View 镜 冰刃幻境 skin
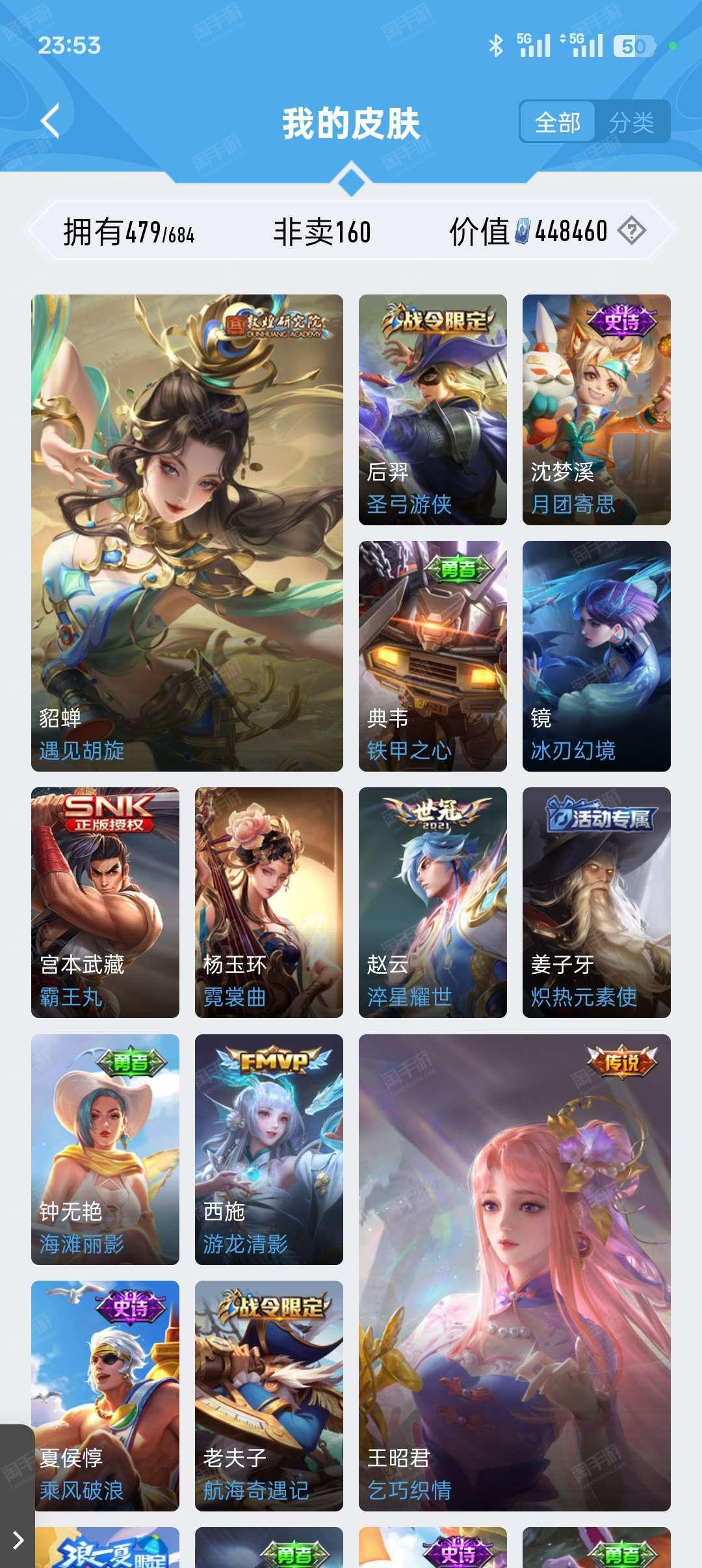 point(597,656)
